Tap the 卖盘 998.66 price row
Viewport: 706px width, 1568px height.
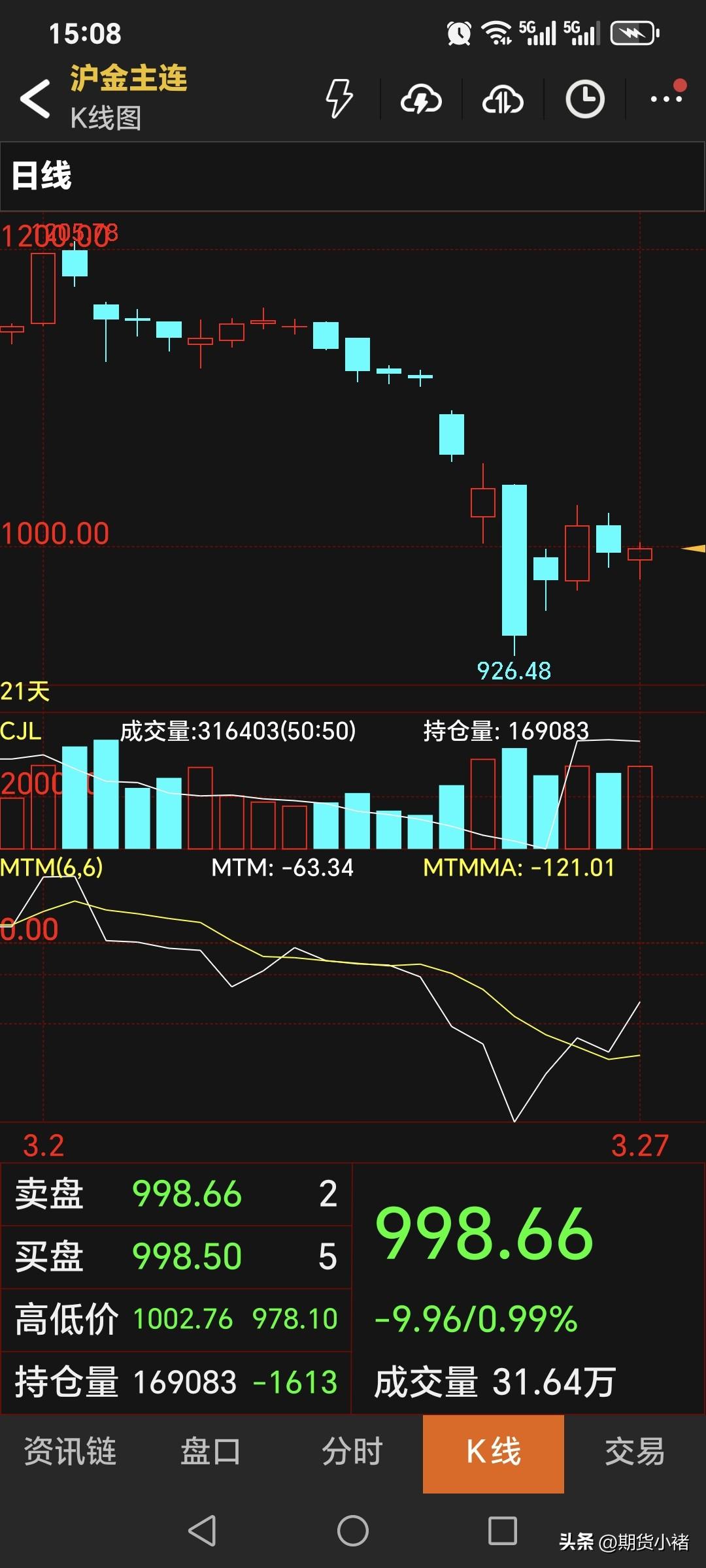(x=176, y=1194)
